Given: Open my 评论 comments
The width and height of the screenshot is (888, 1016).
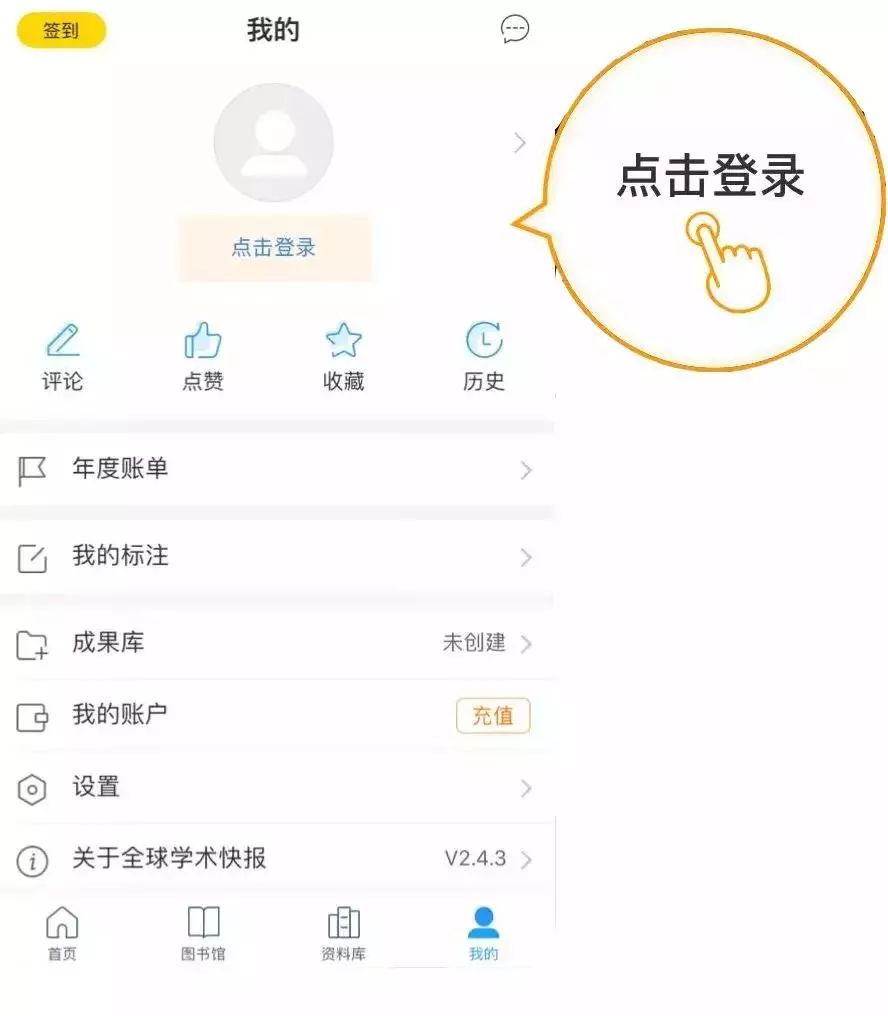Looking at the screenshot, I should (x=62, y=357).
